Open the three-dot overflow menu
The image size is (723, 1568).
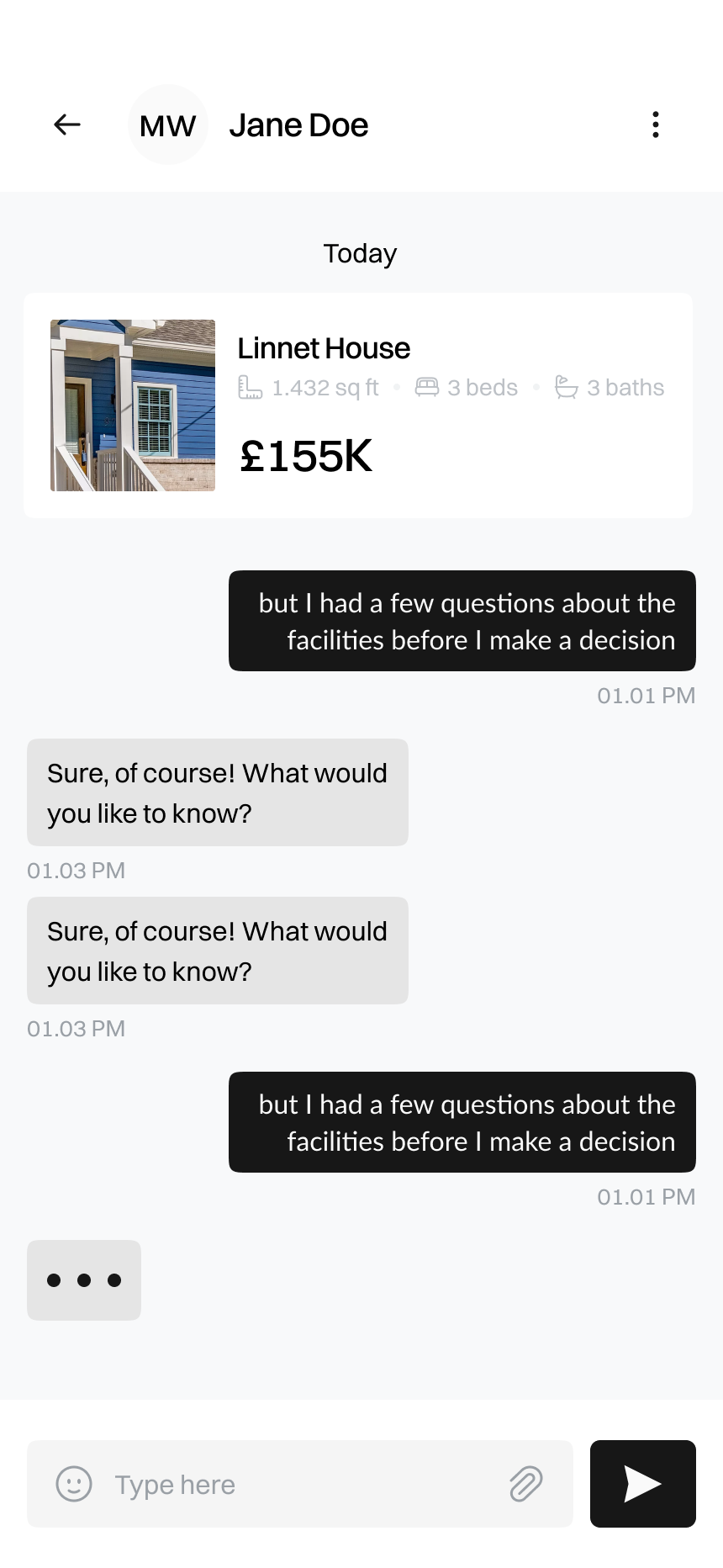tap(656, 124)
